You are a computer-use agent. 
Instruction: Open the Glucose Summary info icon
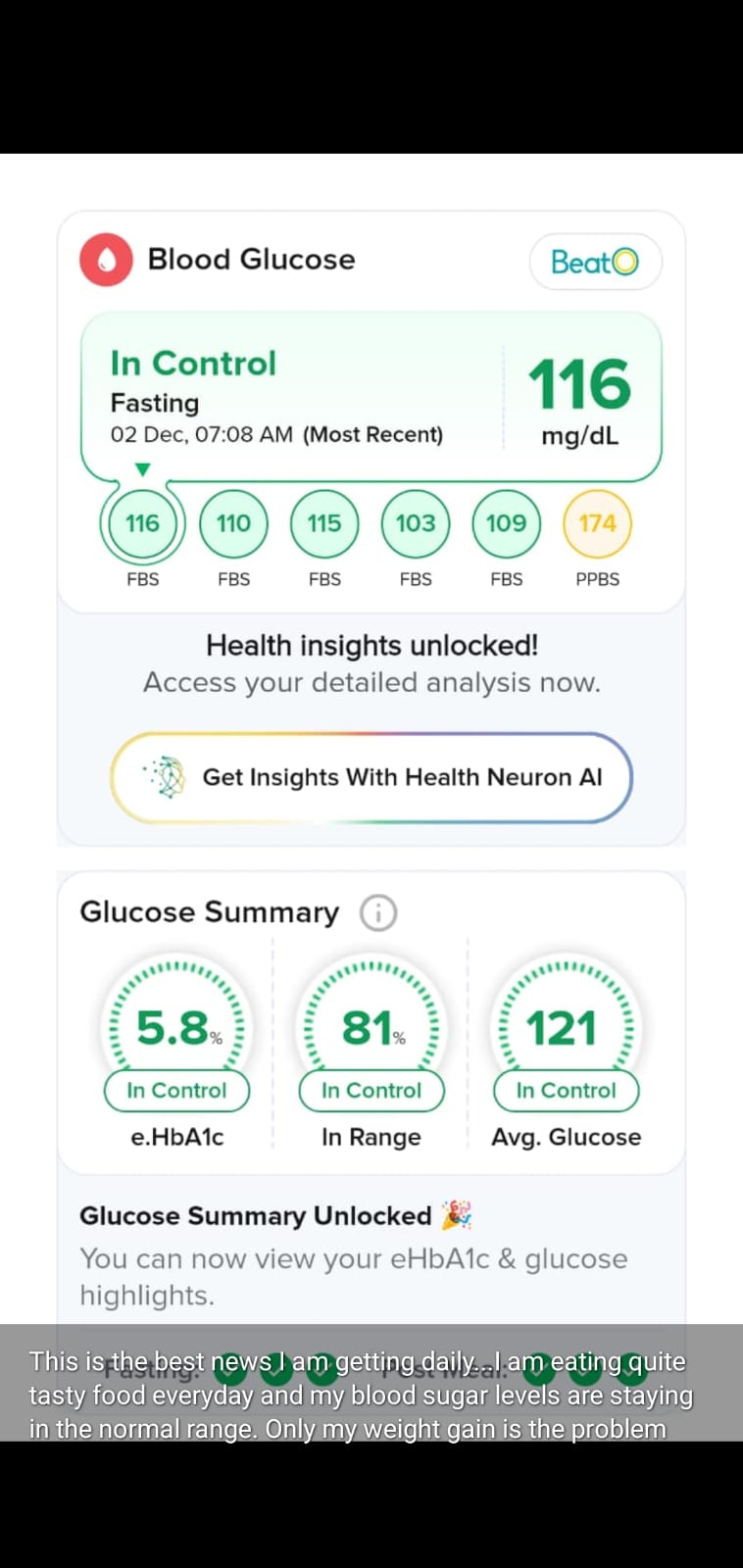click(x=378, y=912)
